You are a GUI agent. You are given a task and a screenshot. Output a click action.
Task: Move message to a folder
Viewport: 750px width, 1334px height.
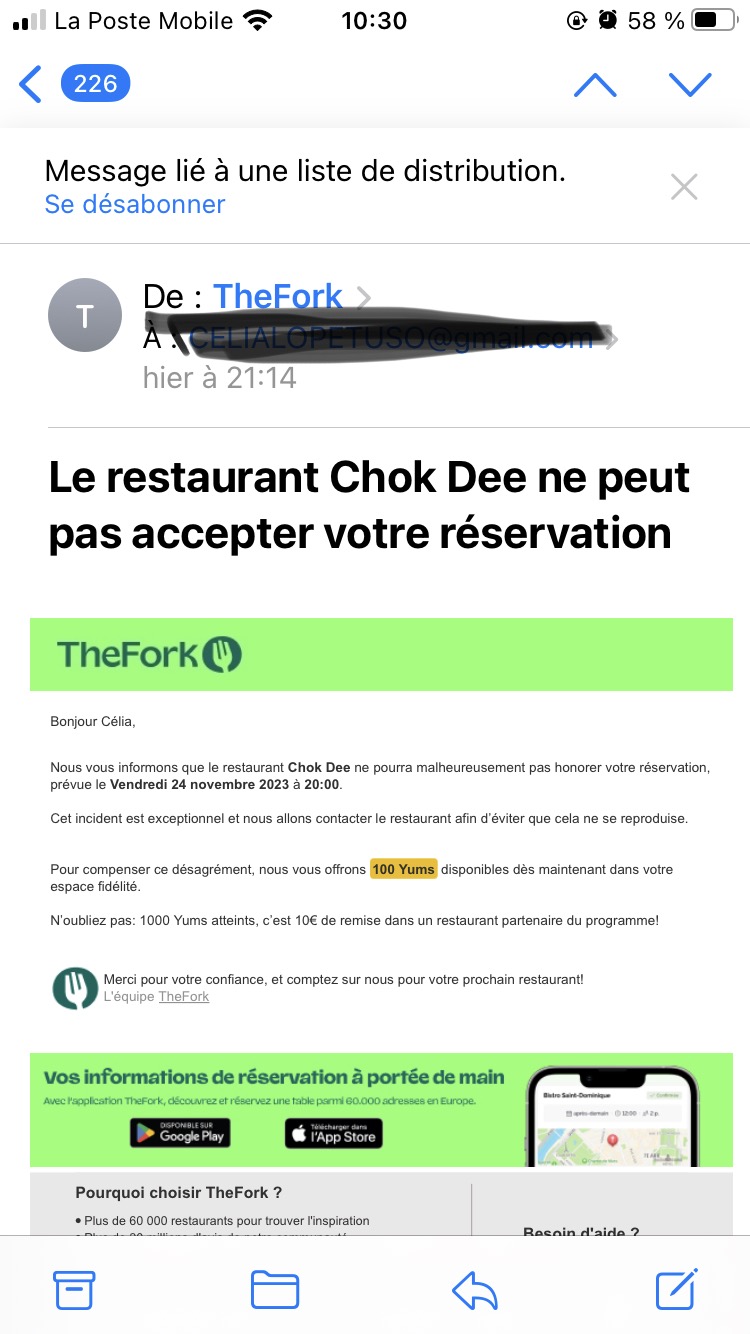(275, 1290)
